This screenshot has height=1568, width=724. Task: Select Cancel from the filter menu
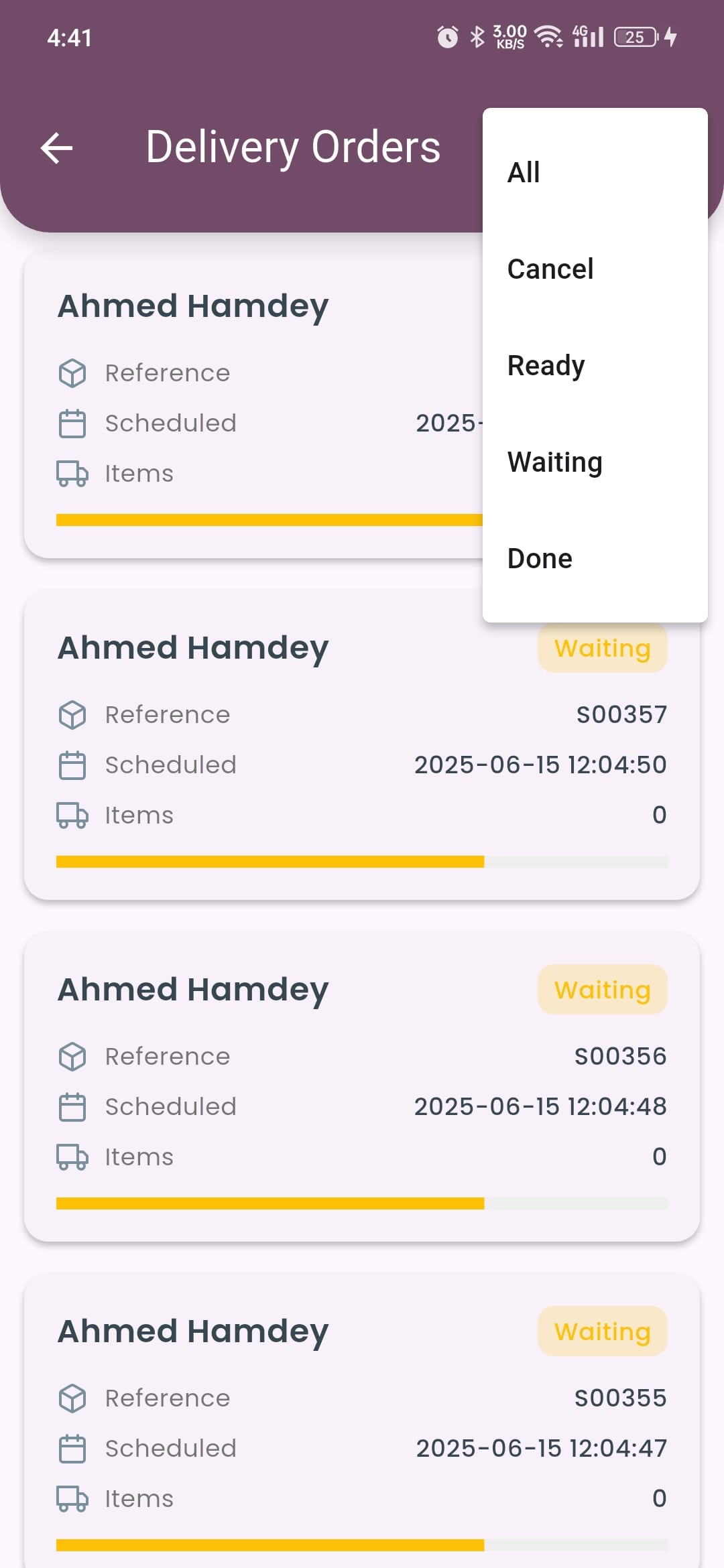(550, 268)
